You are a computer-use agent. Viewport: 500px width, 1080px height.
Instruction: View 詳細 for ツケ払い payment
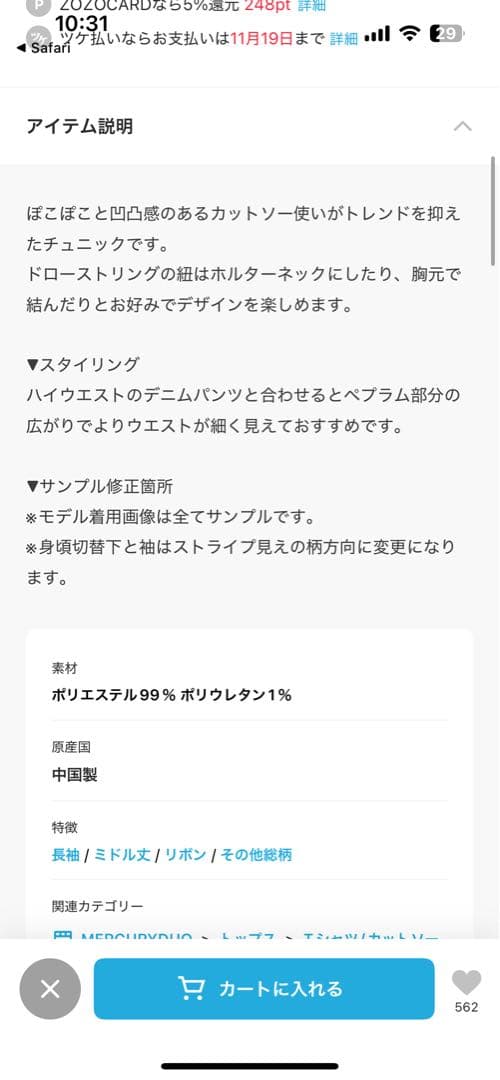344,39
